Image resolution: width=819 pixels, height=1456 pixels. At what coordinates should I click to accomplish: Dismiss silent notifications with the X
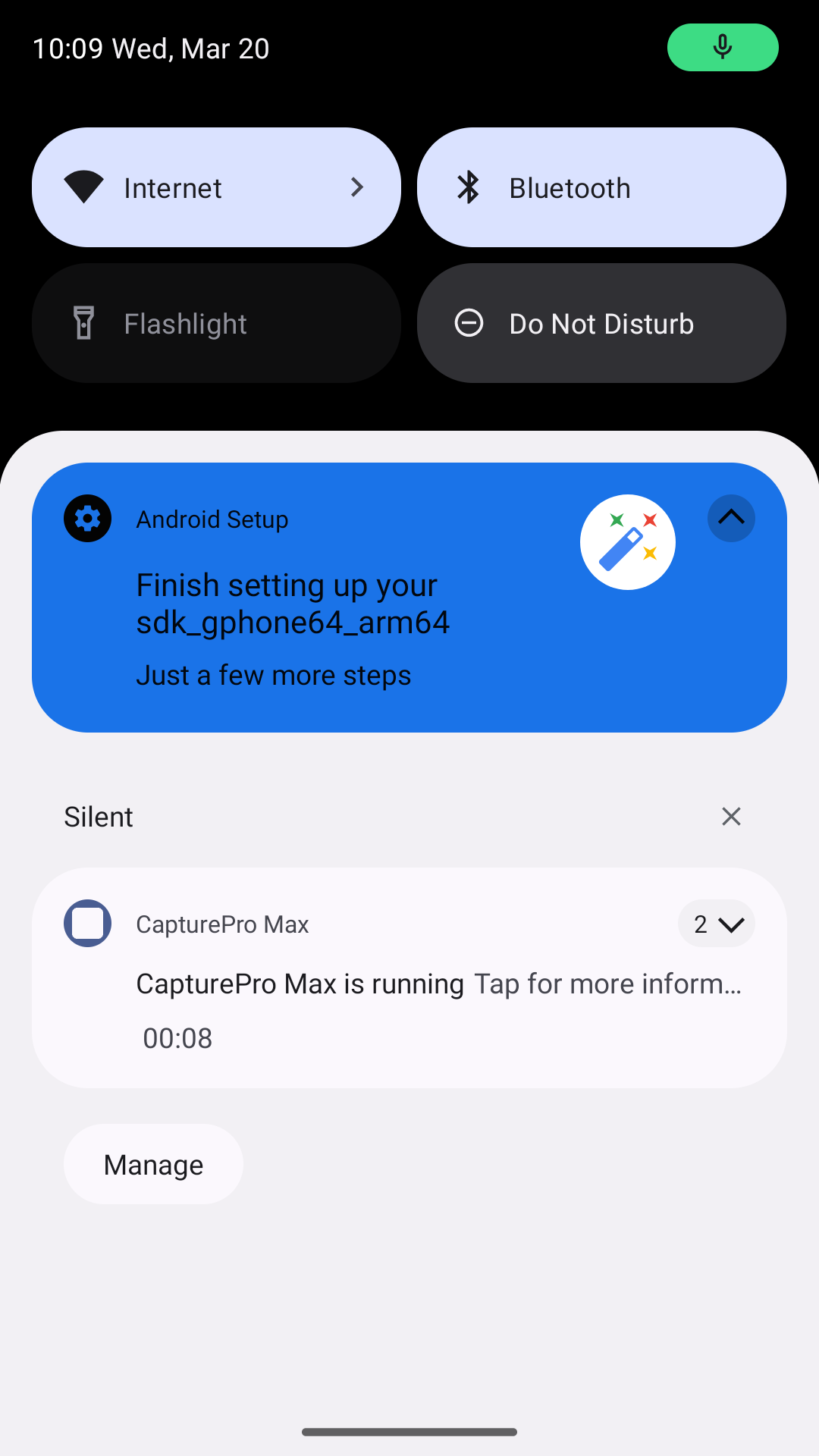pos(730,817)
